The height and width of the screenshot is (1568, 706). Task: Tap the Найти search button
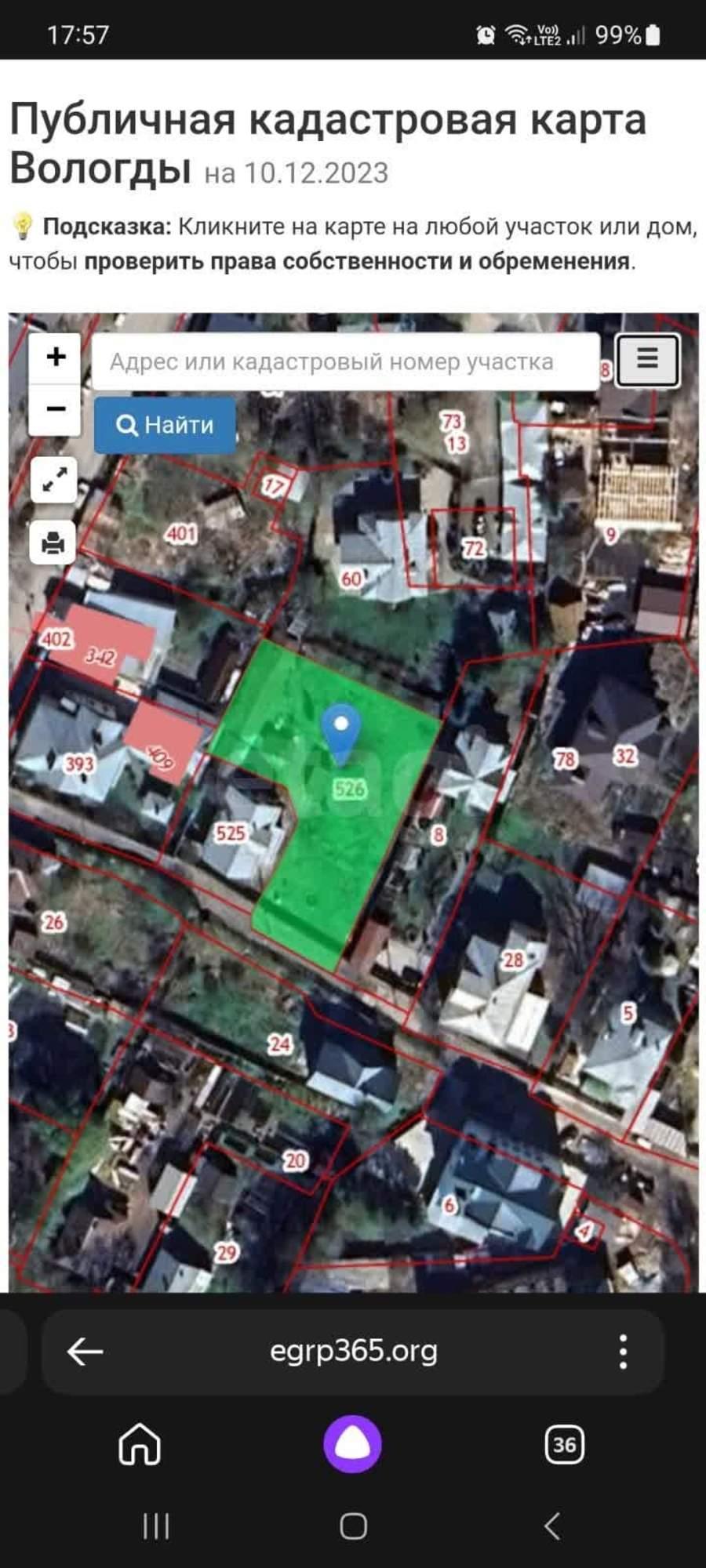[165, 425]
